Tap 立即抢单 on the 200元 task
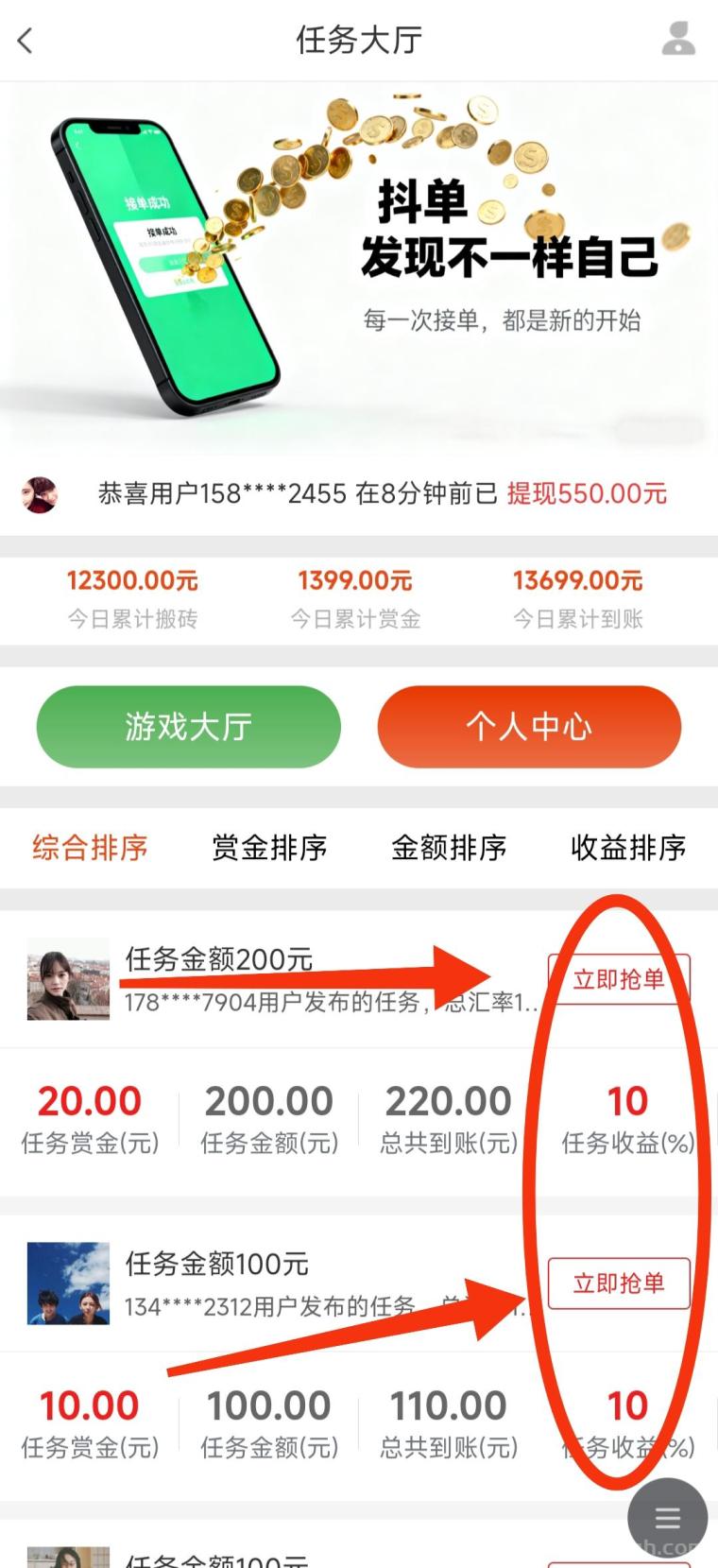Image resolution: width=718 pixels, height=1568 pixels. [x=619, y=979]
